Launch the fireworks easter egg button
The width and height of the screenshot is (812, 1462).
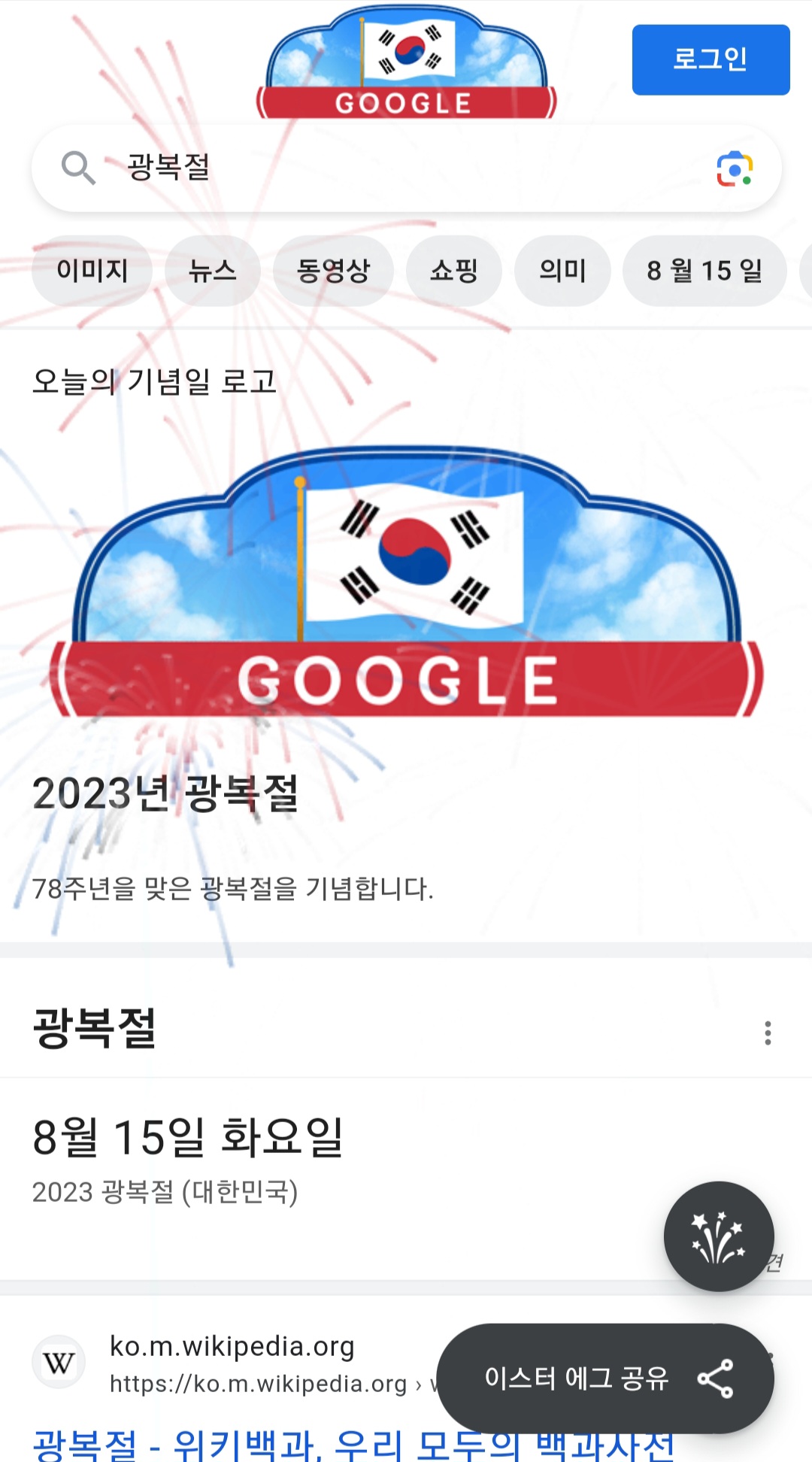click(719, 1236)
